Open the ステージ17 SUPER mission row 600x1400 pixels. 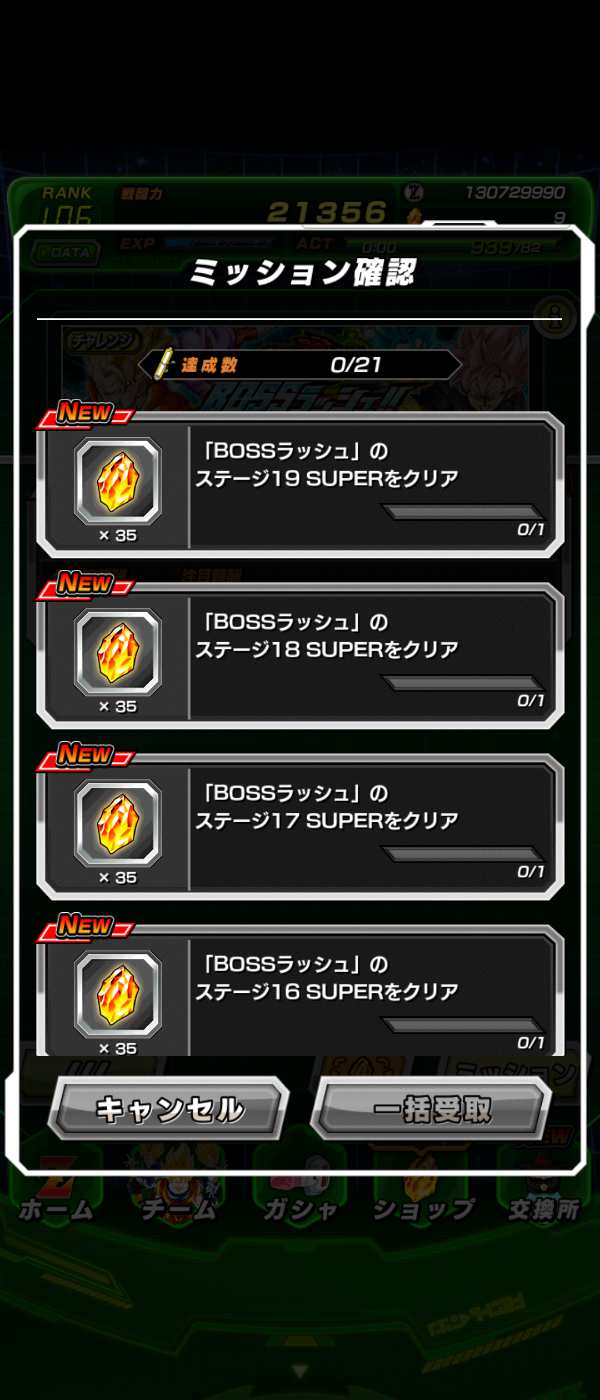(x=300, y=825)
